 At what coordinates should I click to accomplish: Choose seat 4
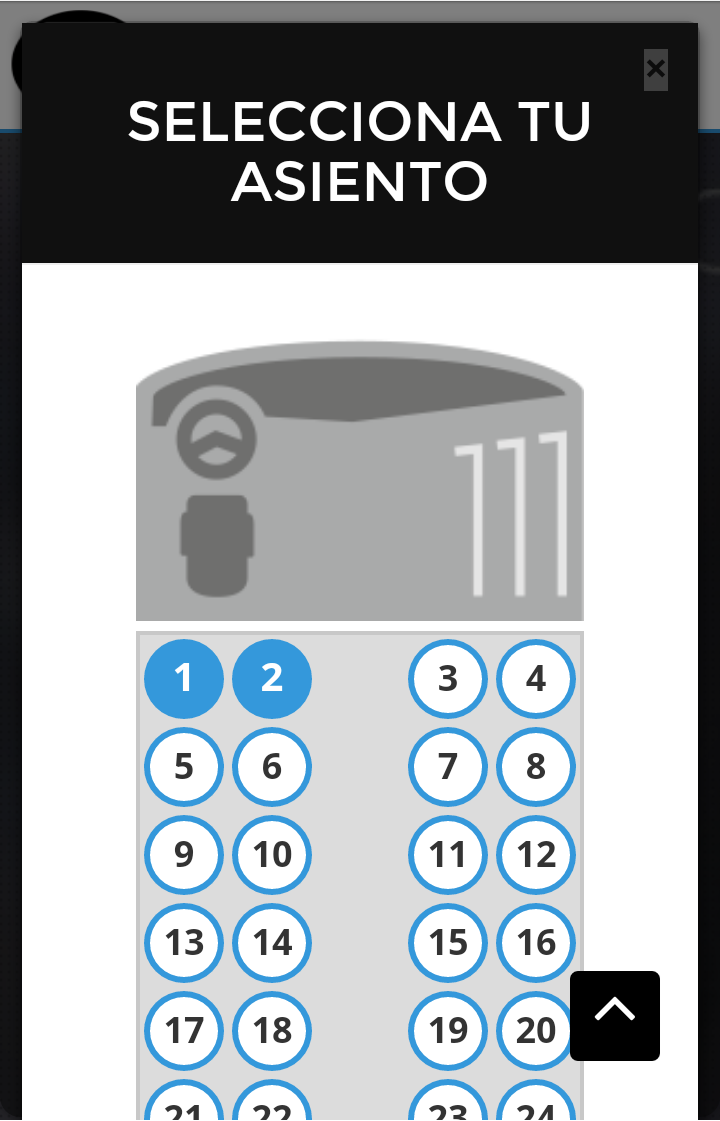point(536,679)
